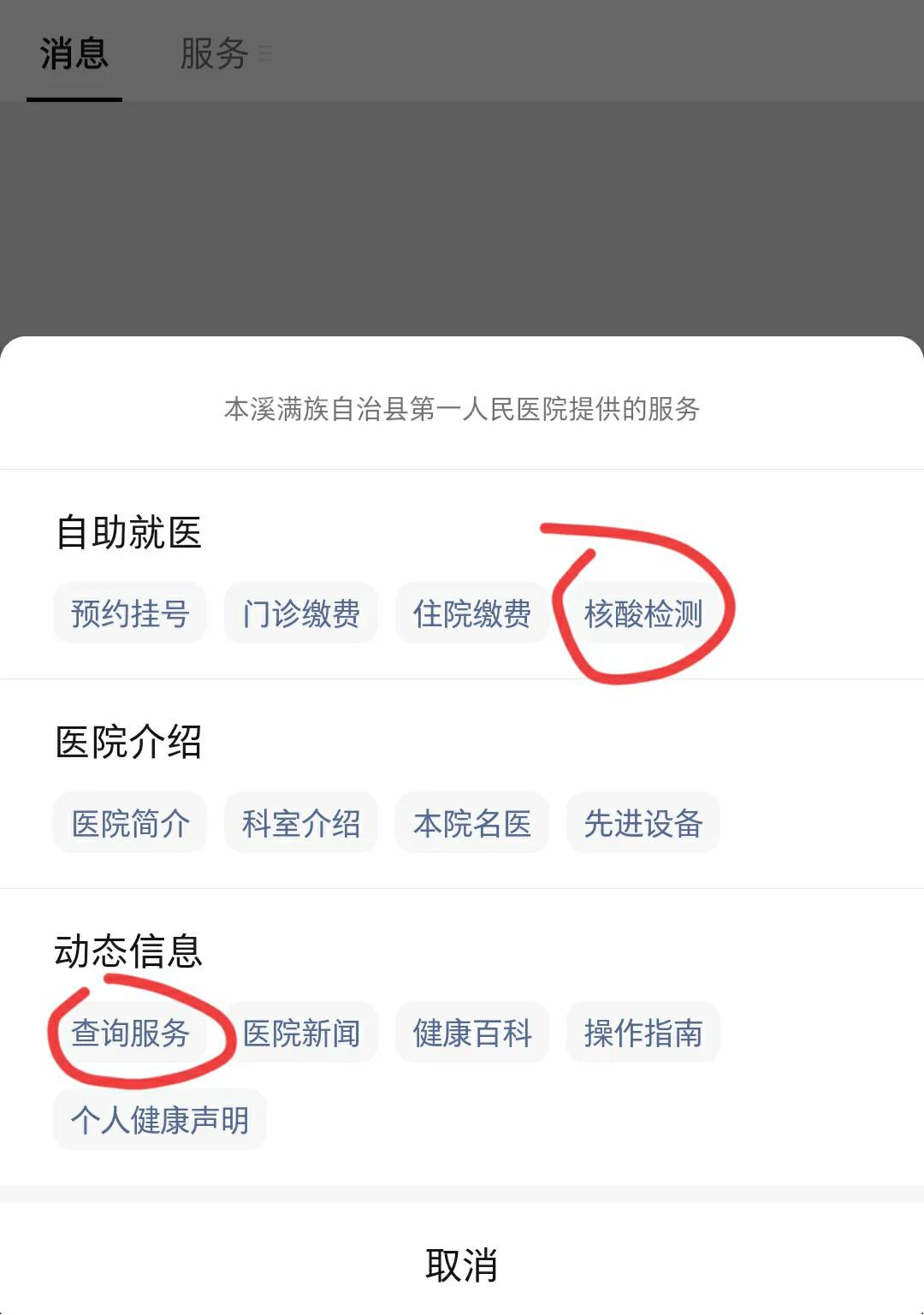Click the hospital name header text
This screenshot has width=924, height=1315.
462,408
